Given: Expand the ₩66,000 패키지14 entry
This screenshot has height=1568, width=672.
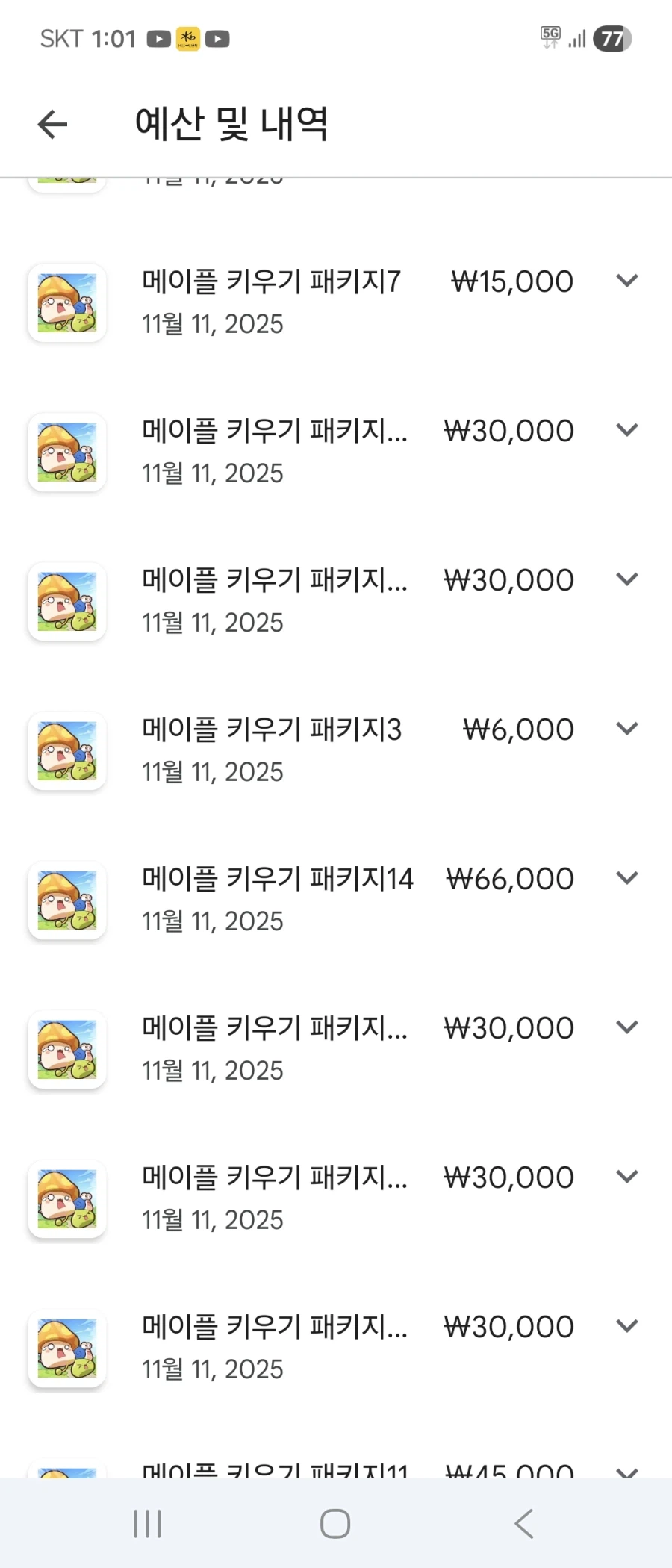Looking at the screenshot, I should tap(627, 878).
